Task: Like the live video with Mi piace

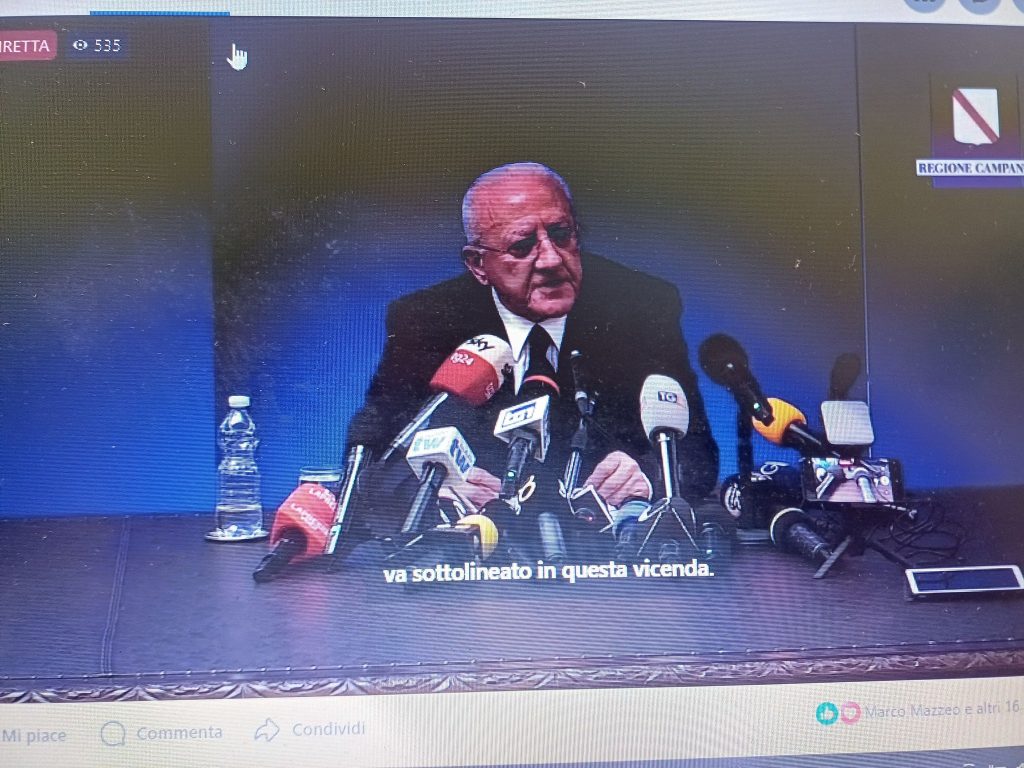Action: (32, 736)
